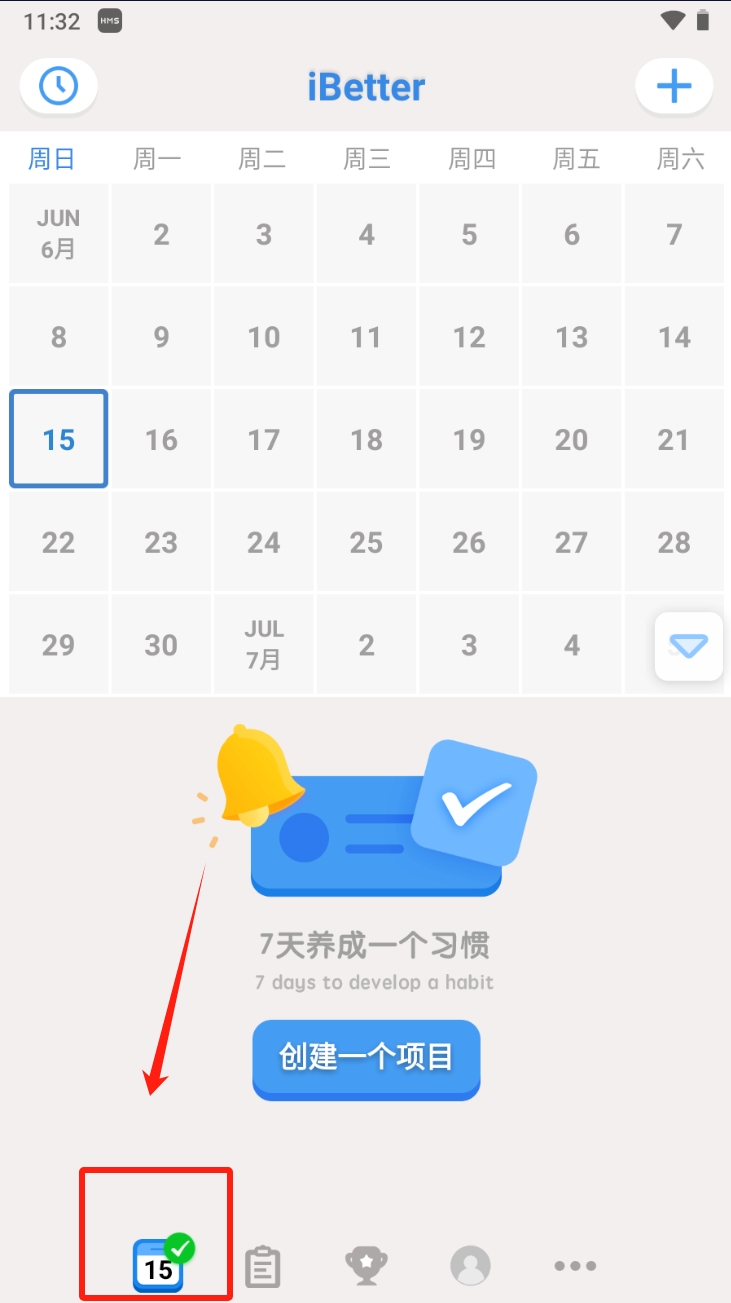This screenshot has height=1303, width=731.
Task: Open the trophy achievements tab
Action: pos(366,1266)
